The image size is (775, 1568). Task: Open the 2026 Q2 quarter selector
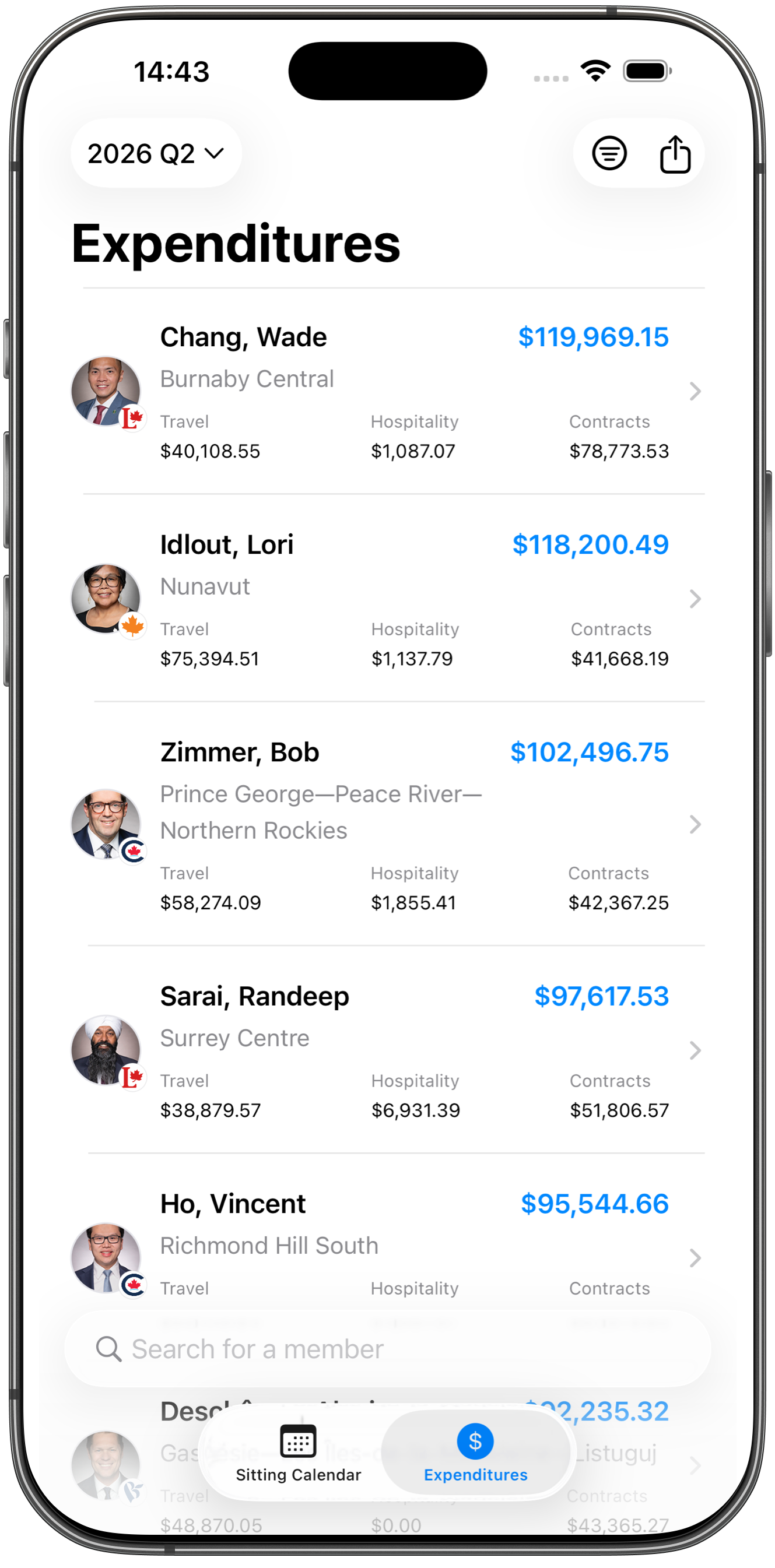[155, 153]
